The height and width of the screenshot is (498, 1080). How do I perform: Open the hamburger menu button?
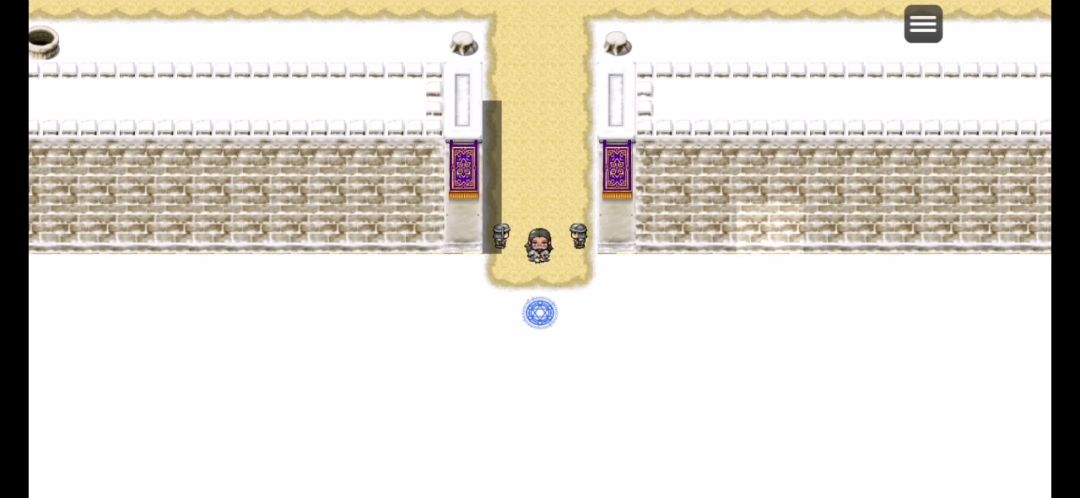pos(923,24)
